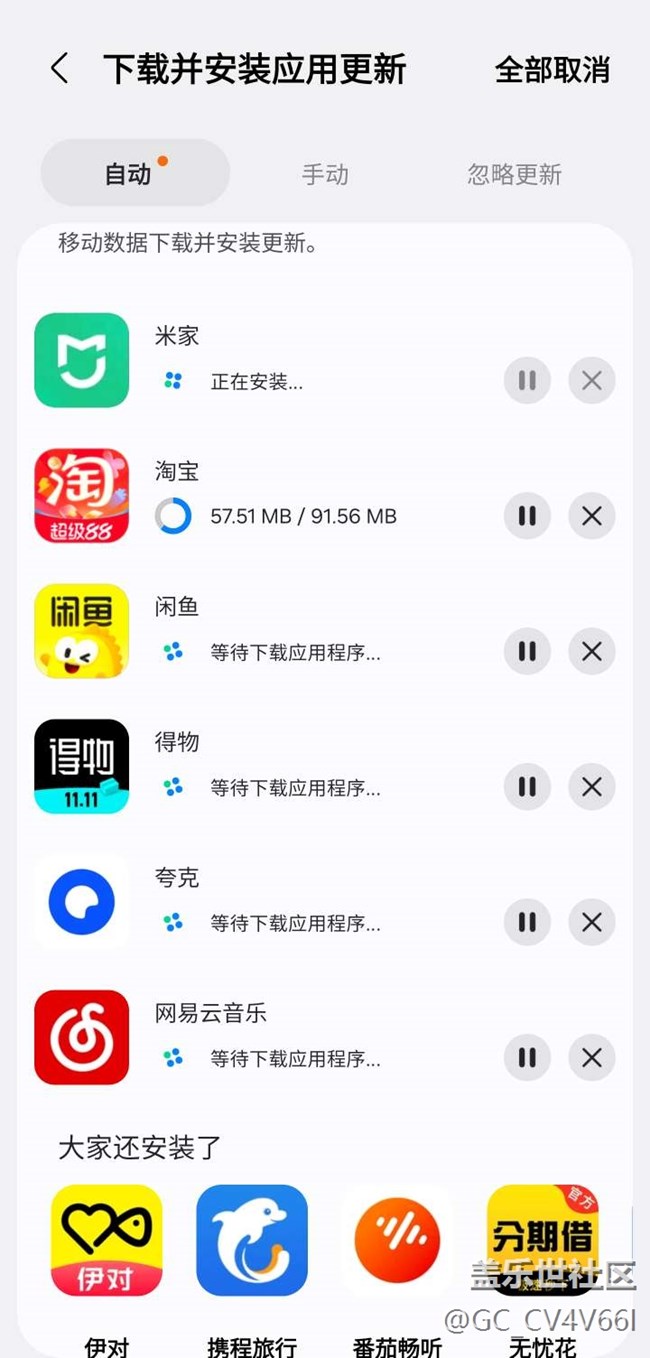Tap 全部取消 to cancel all updates
This screenshot has width=650, height=1358.
point(552,70)
